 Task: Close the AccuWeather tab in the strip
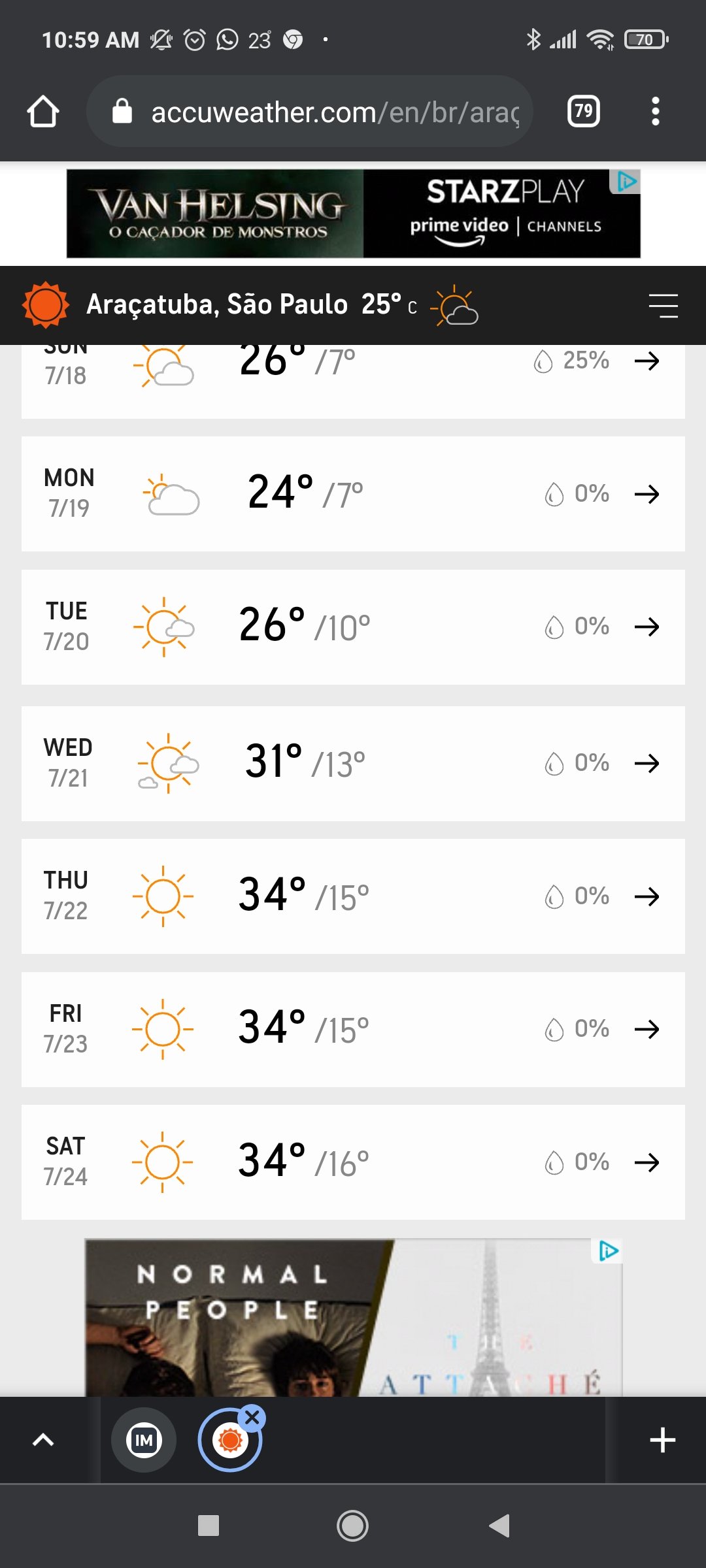(x=252, y=1417)
